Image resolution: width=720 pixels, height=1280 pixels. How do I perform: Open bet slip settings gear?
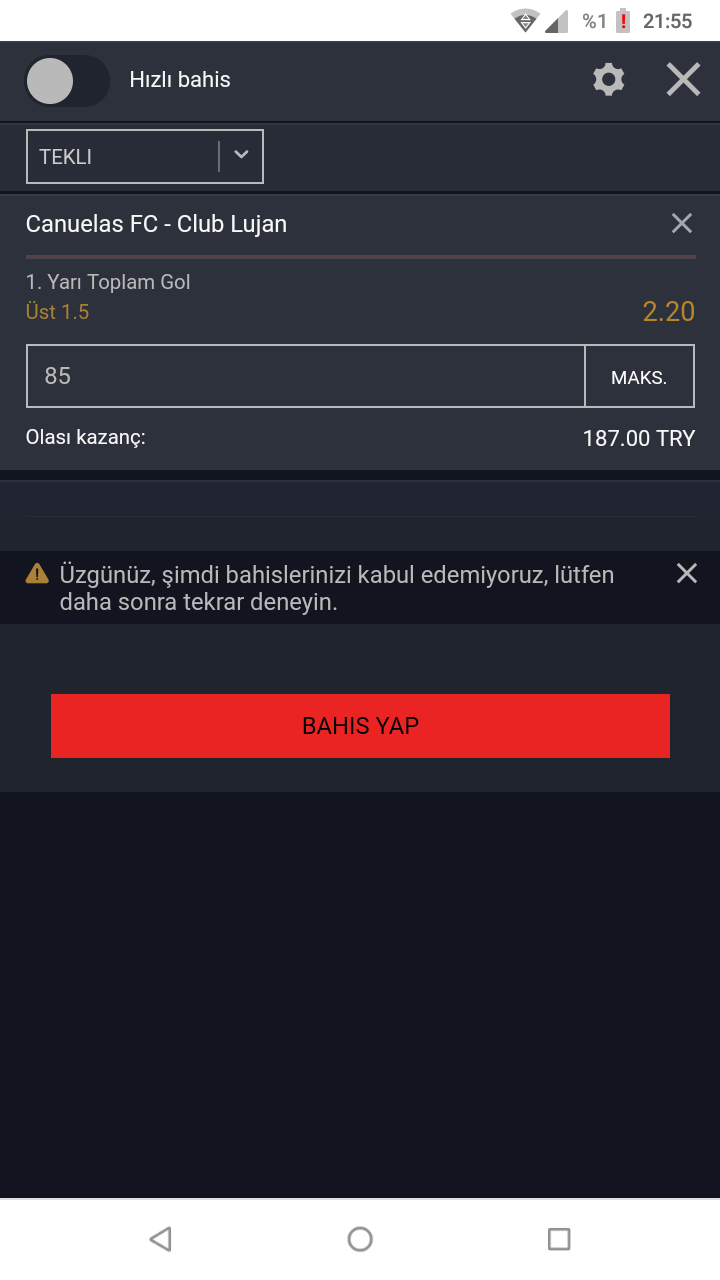click(x=608, y=80)
